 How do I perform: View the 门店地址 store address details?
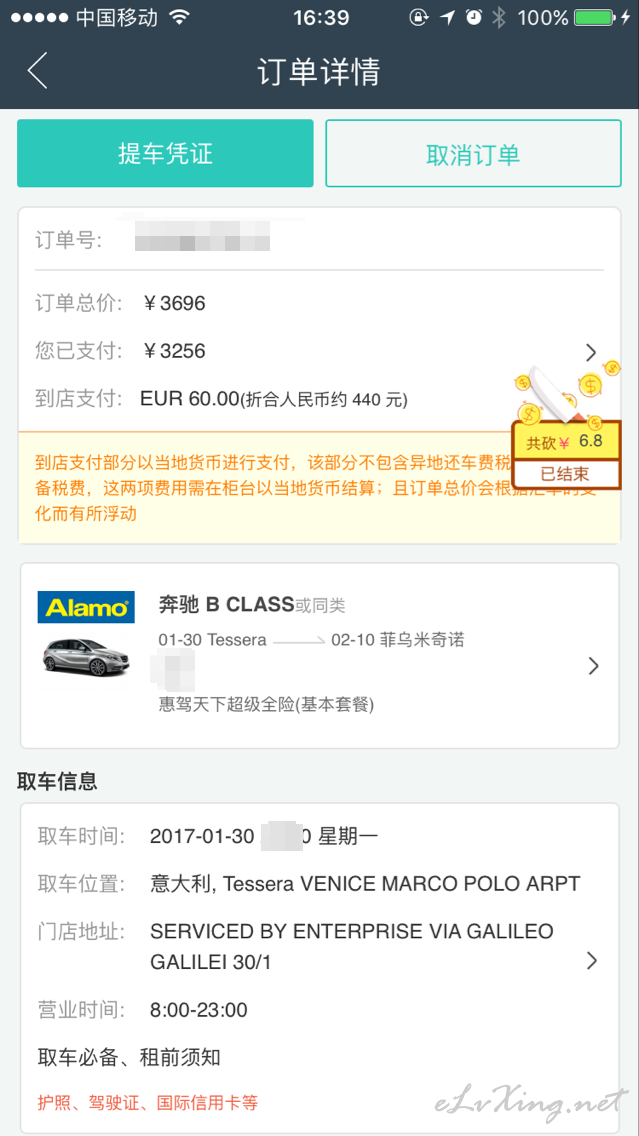coord(319,946)
